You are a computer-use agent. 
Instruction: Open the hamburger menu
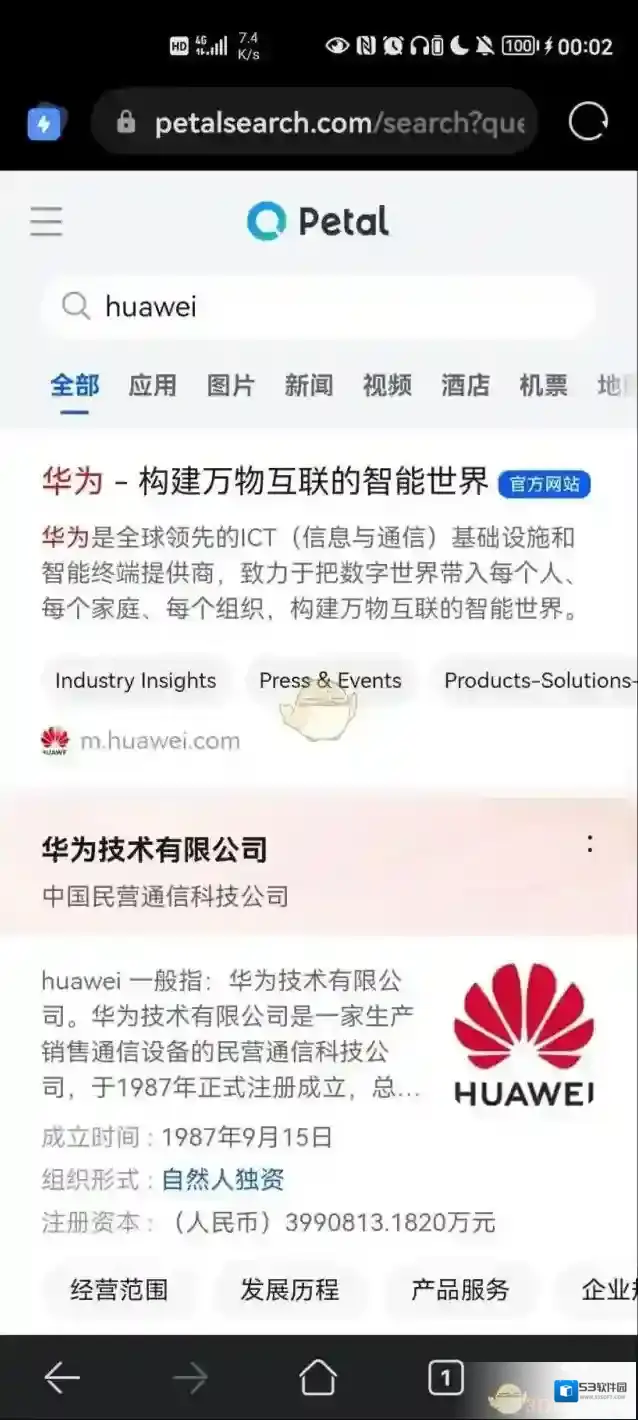46,221
